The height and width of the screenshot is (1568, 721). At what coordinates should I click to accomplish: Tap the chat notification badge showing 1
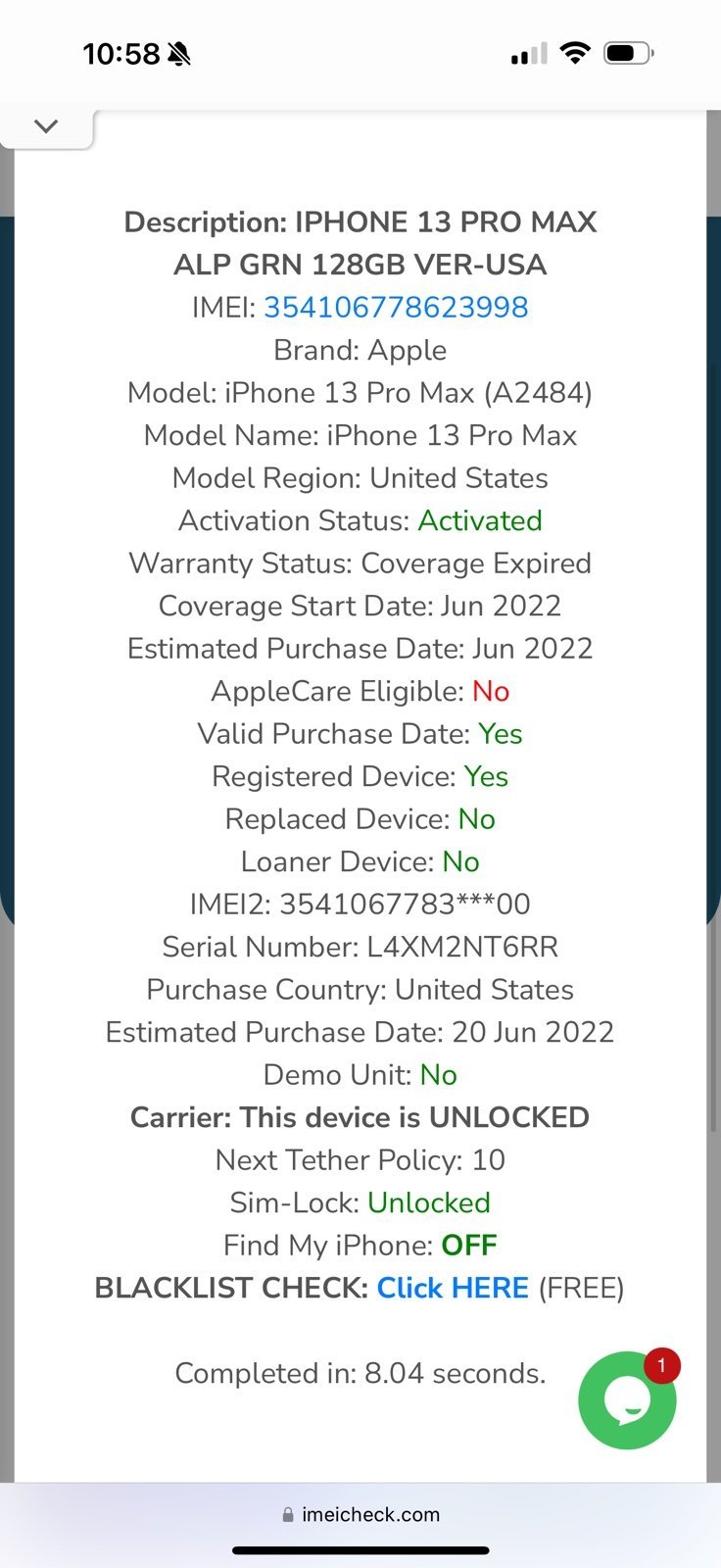661,1364
